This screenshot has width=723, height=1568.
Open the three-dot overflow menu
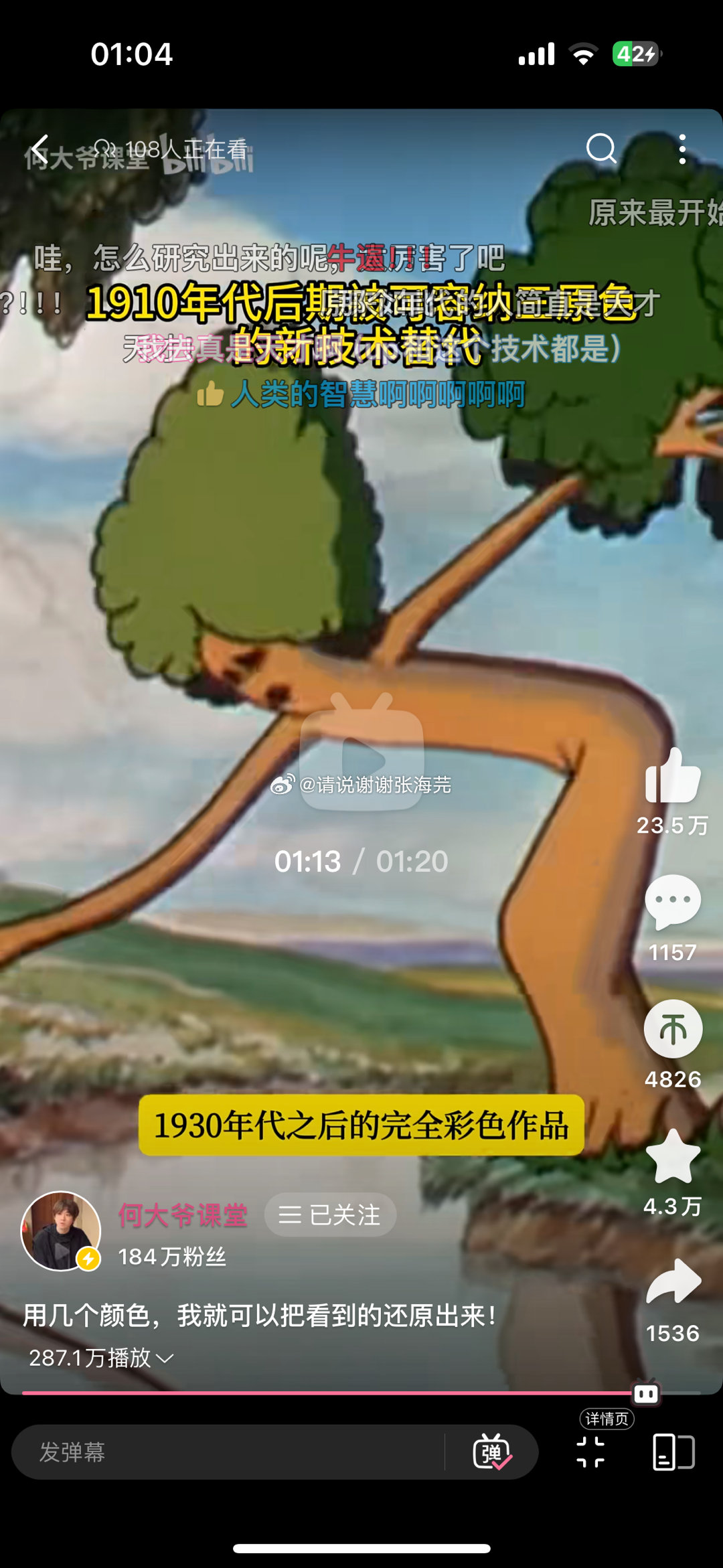click(x=681, y=149)
